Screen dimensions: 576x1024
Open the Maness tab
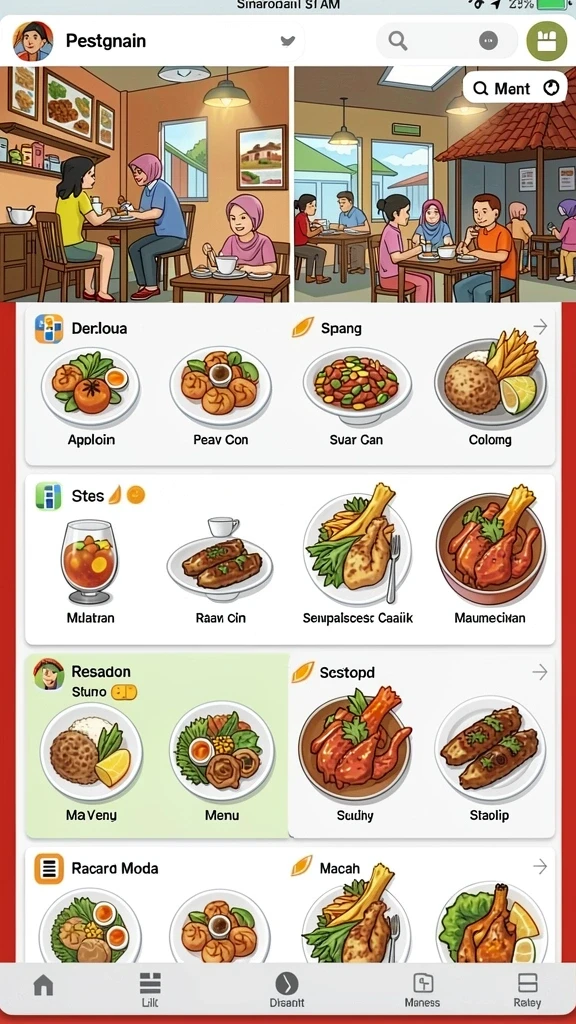423,989
